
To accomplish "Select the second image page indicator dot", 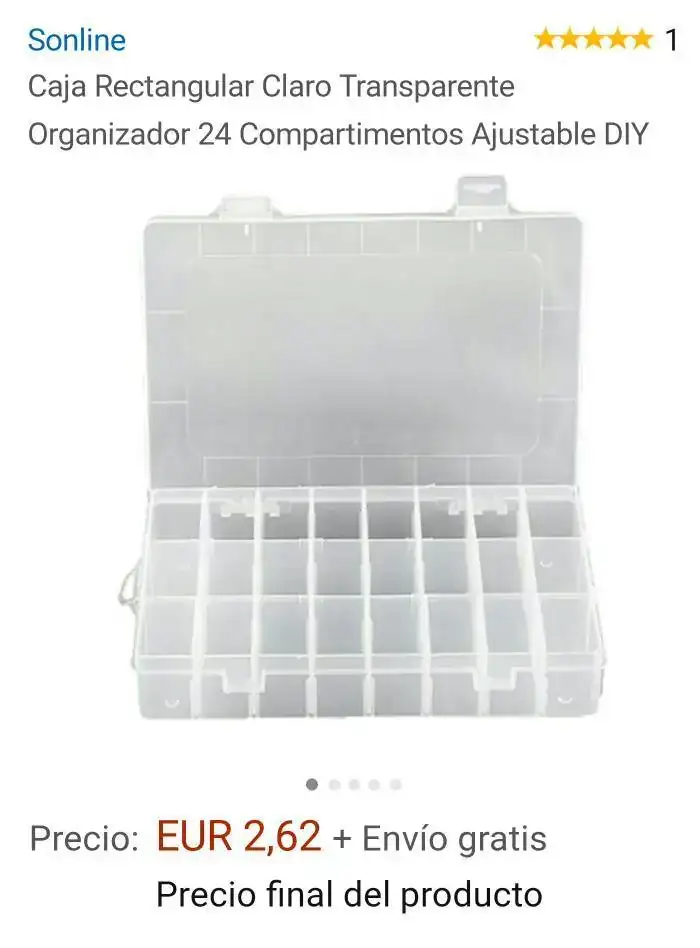I will click(334, 785).
